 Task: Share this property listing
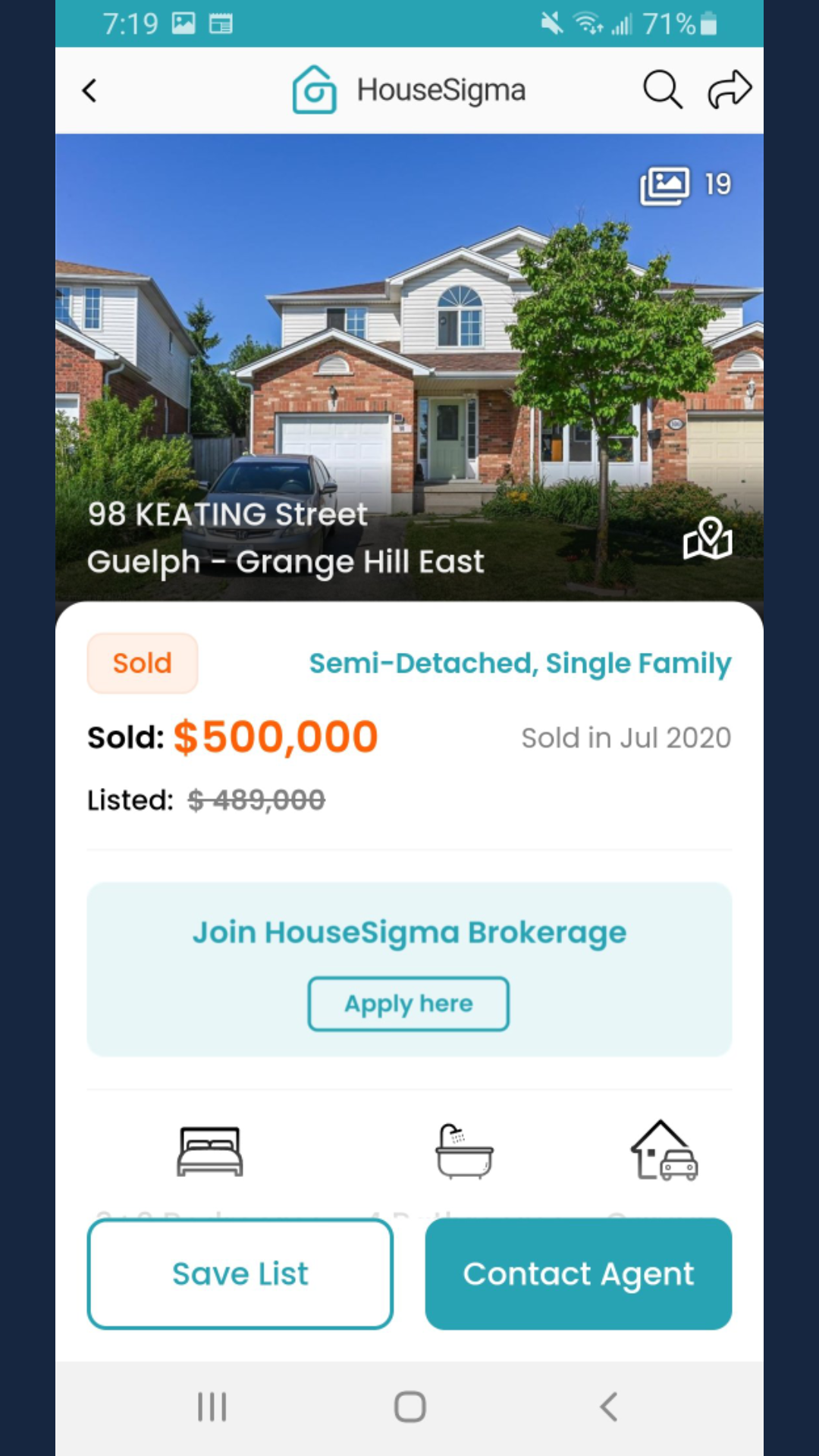[729, 90]
